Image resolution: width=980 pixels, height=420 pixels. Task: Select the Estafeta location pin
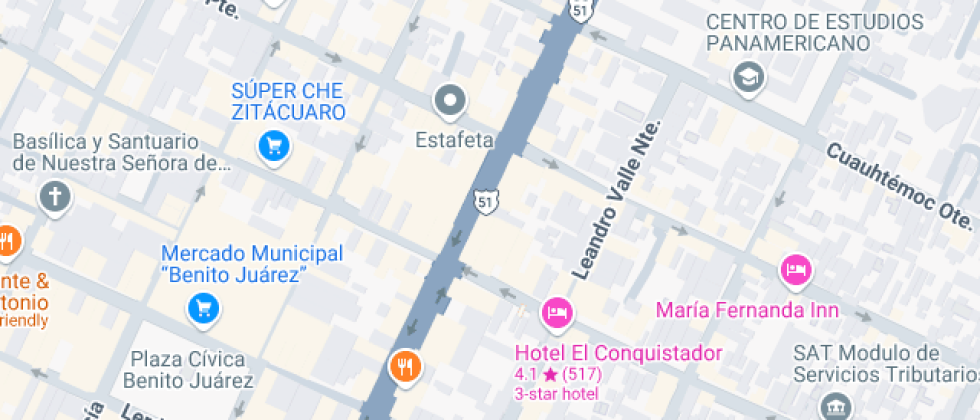click(x=450, y=101)
